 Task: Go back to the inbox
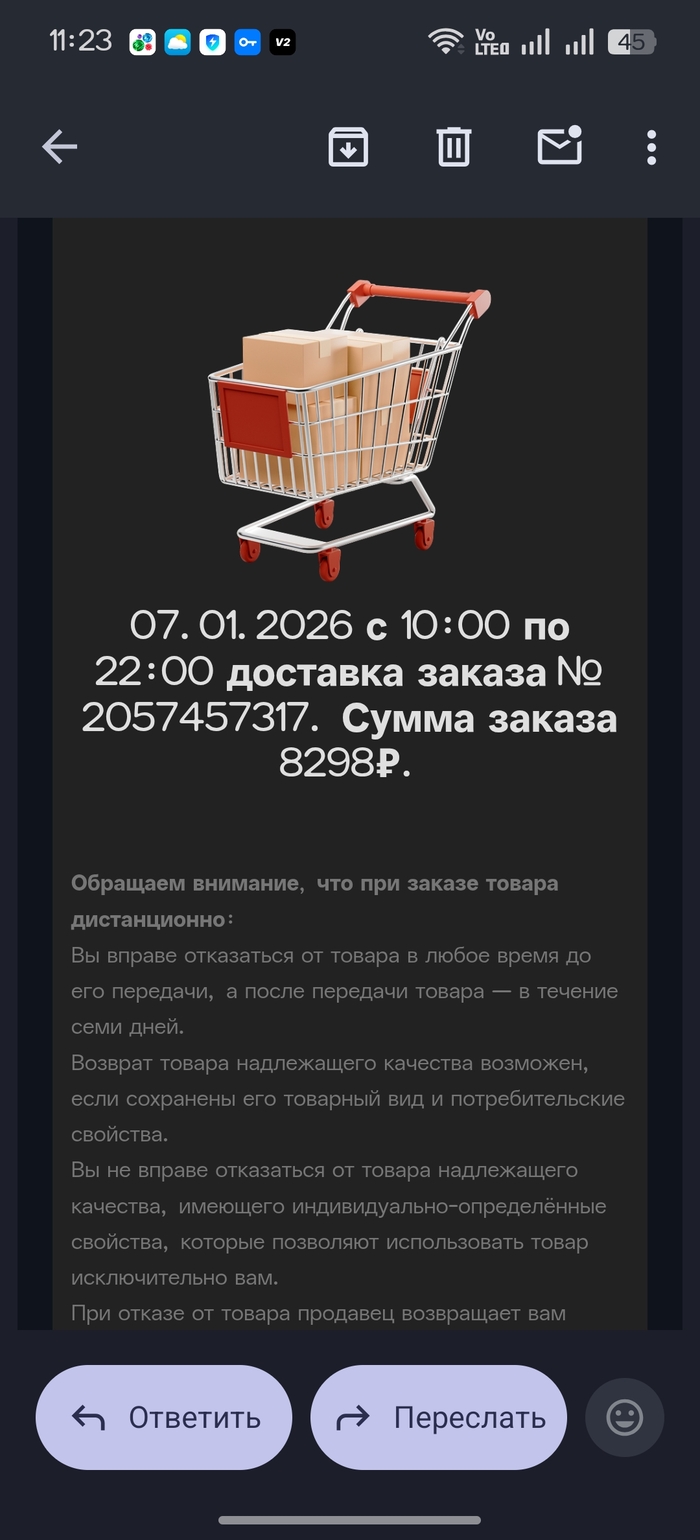(60, 148)
